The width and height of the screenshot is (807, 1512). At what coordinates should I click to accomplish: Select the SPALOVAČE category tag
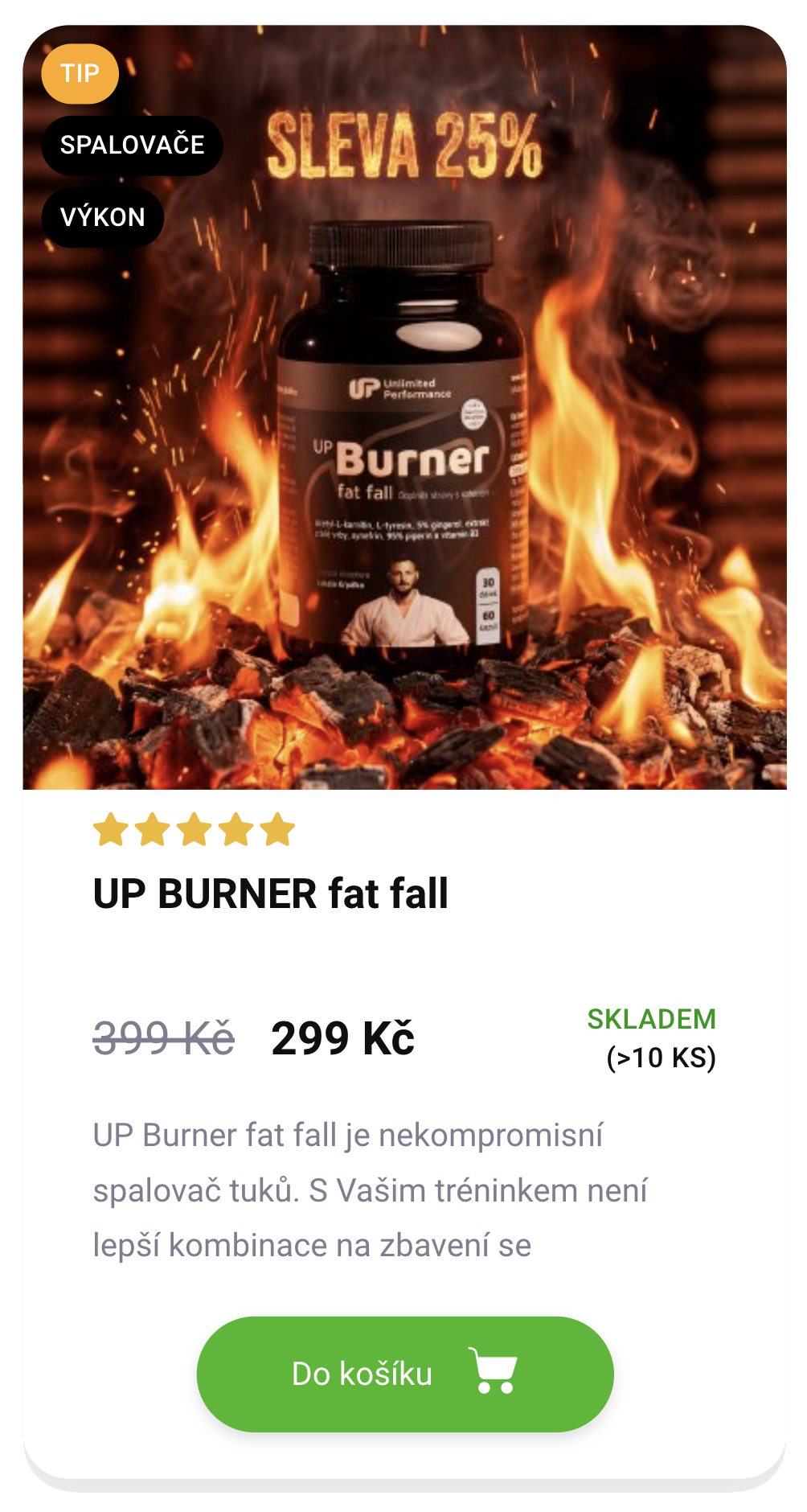pyautogui.click(x=133, y=146)
